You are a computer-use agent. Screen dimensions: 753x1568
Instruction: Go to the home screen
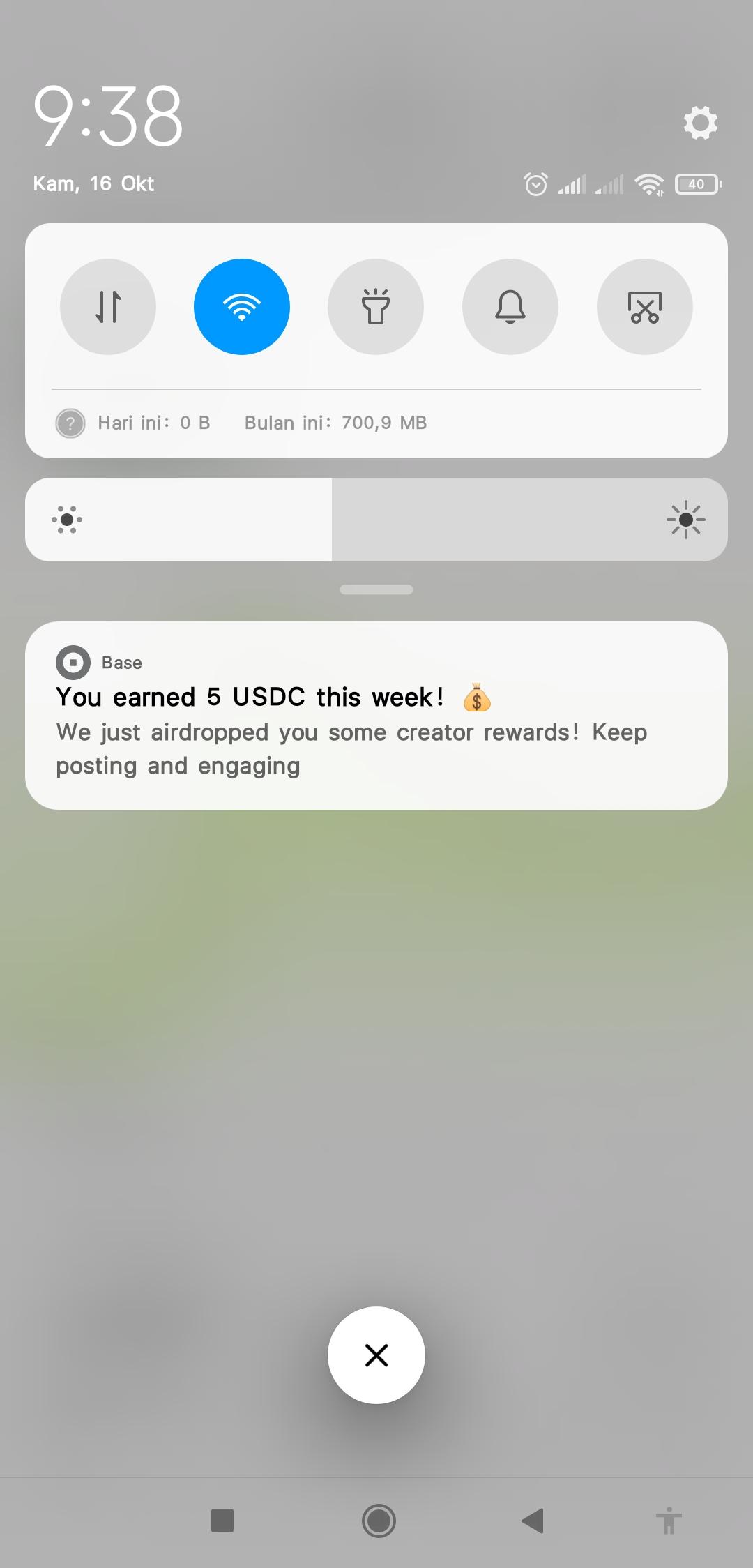pyautogui.click(x=379, y=1521)
